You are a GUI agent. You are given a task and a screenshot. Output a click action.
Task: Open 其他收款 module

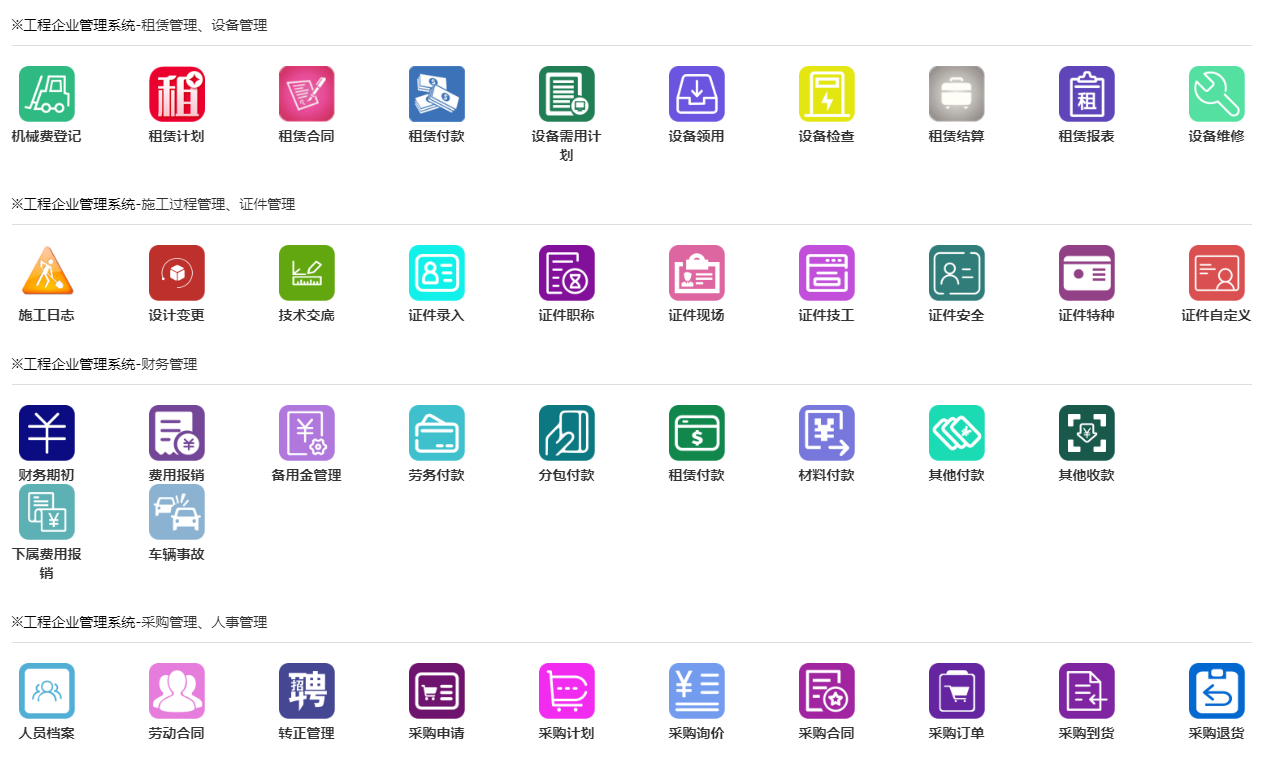click(1086, 433)
